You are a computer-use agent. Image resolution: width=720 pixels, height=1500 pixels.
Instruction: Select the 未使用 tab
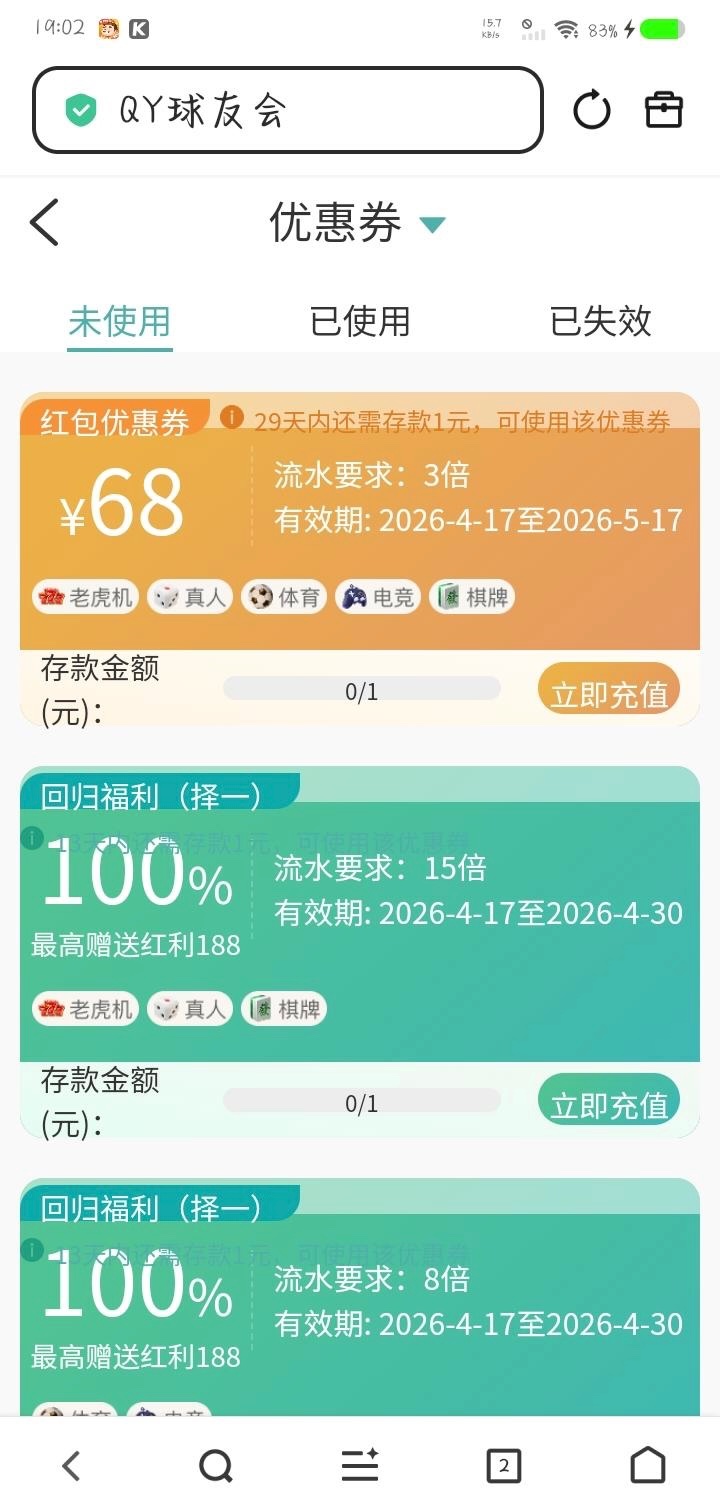[x=120, y=322]
